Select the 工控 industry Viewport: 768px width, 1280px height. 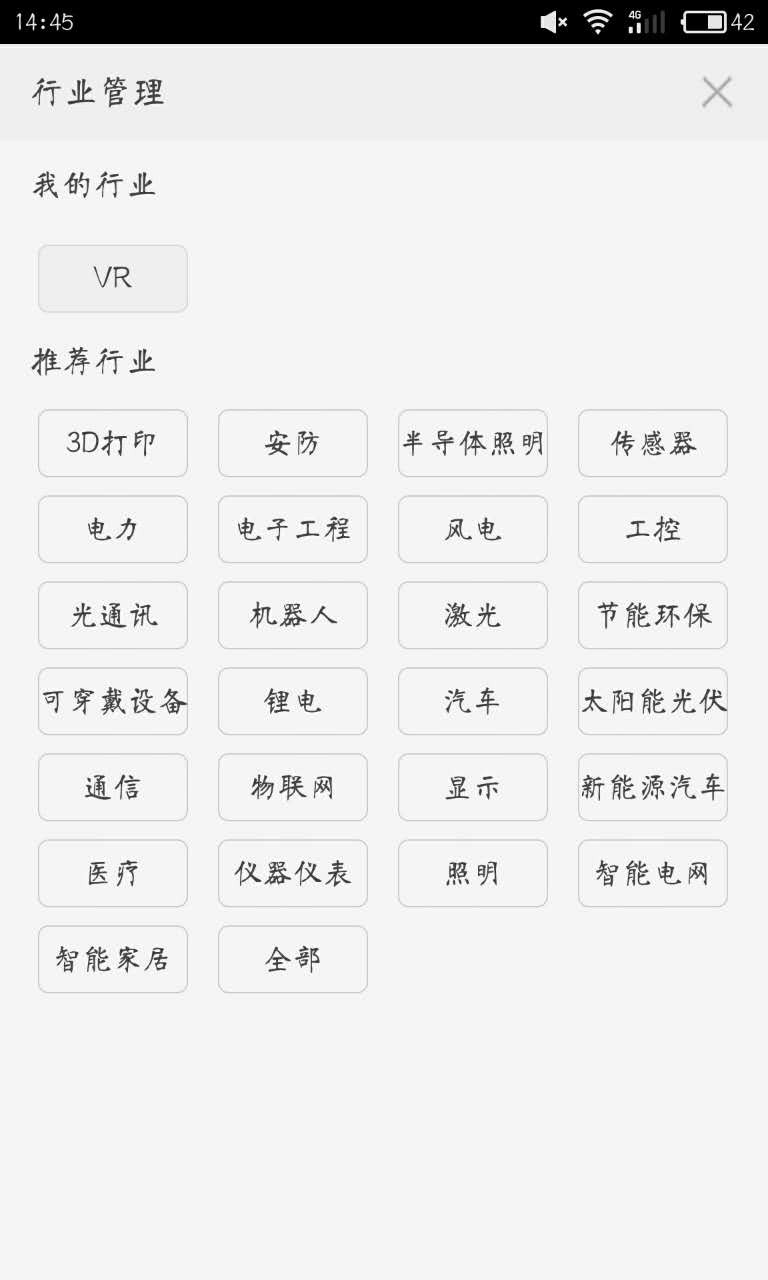click(653, 529)
